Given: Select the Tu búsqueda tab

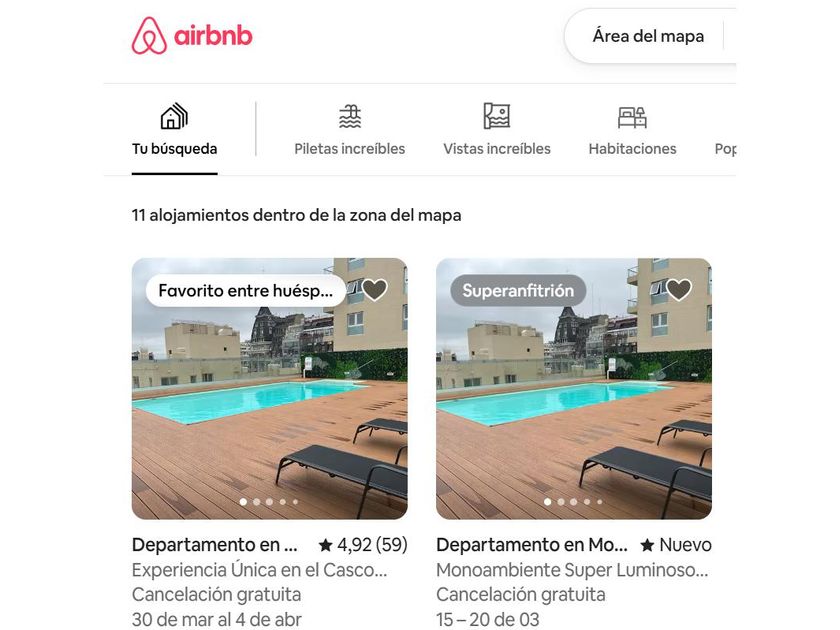Looking at the screenshot, I should 174,131.
